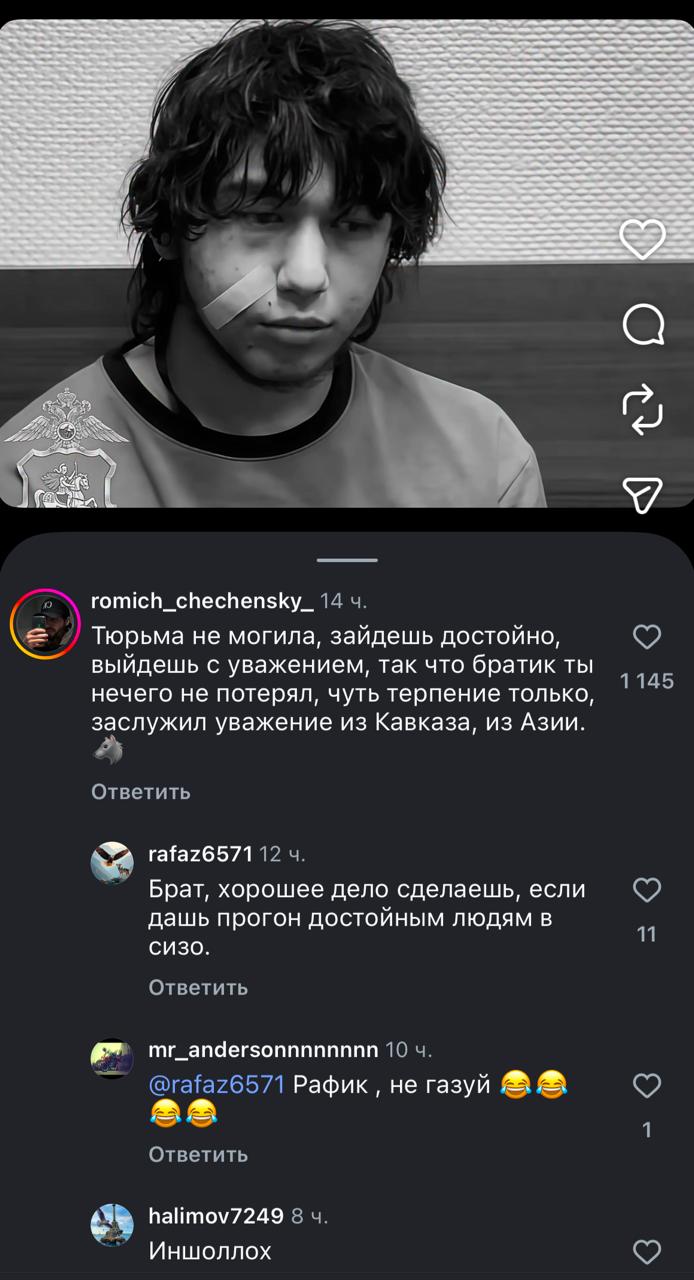Open romich_chechensky_ username link
Viewport: 694px width, 1280px height.
coord(202,601)
